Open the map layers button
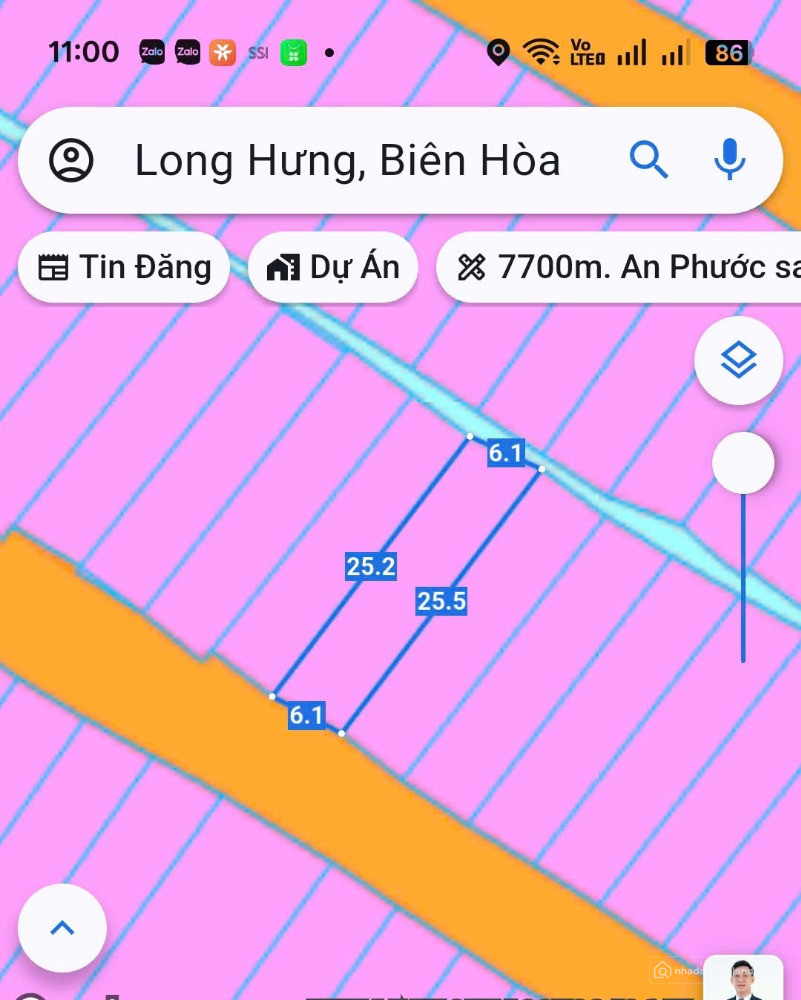This screenshot has width=801, height=1000. point(738,360)
